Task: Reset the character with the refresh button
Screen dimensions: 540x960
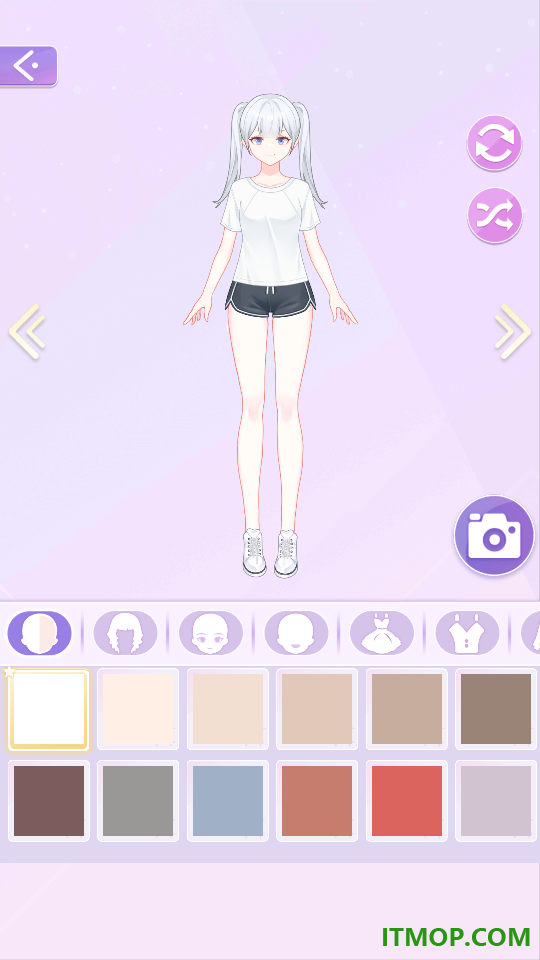Action: [495, 143]
